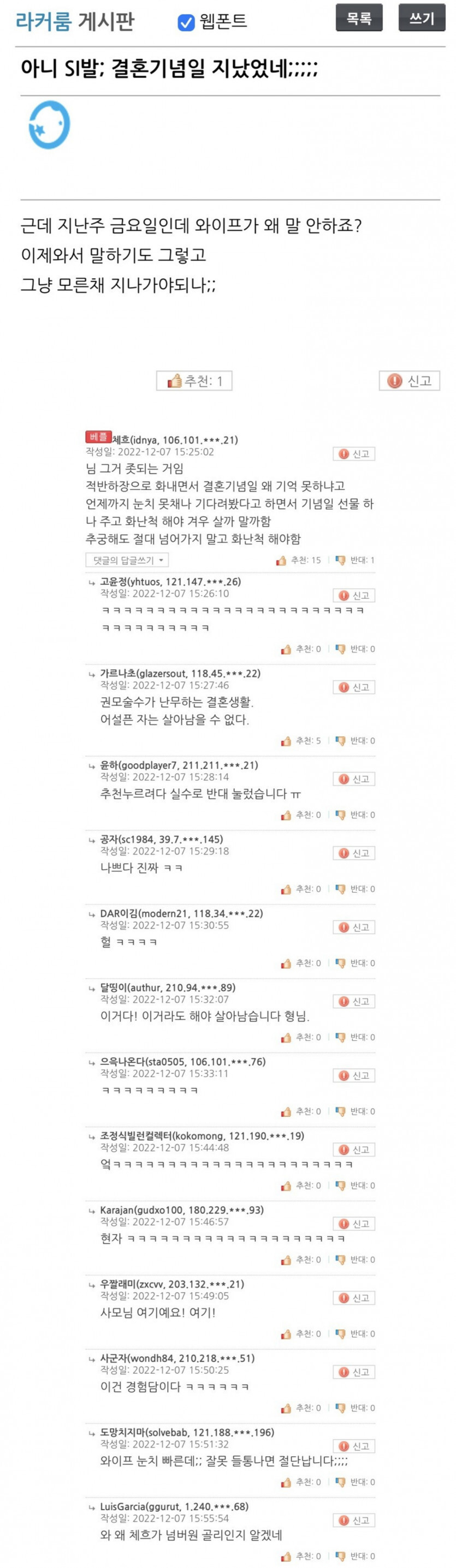Upvote 체흐's comment
Viewport: 456px width, 1568px height.
pos(298,560)
